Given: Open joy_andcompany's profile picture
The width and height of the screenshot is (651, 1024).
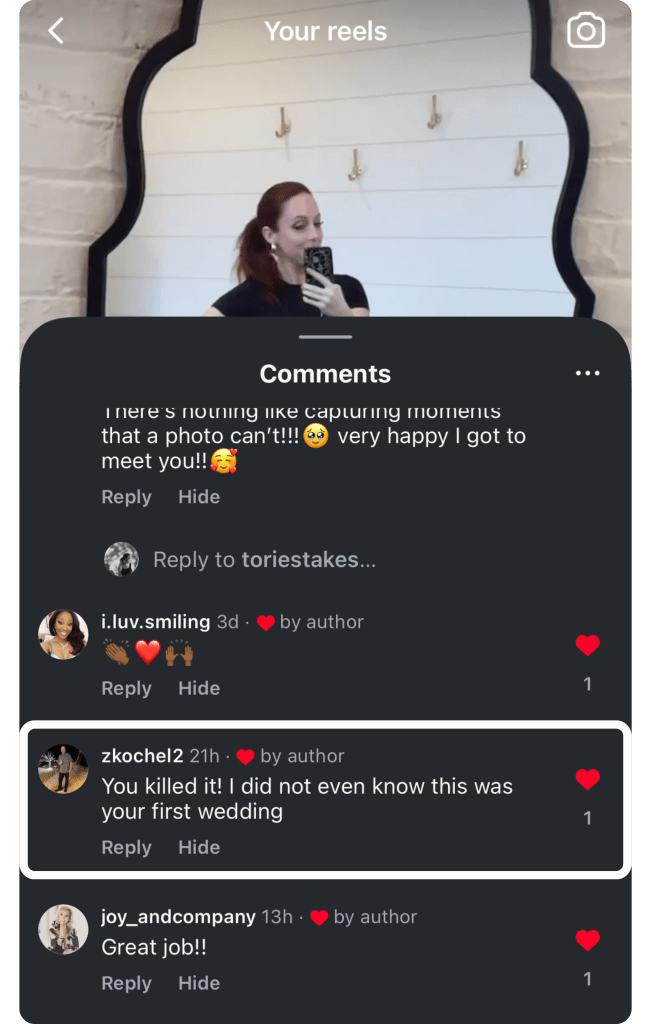Looking at the screenshot, I should (x=63, y=930).
